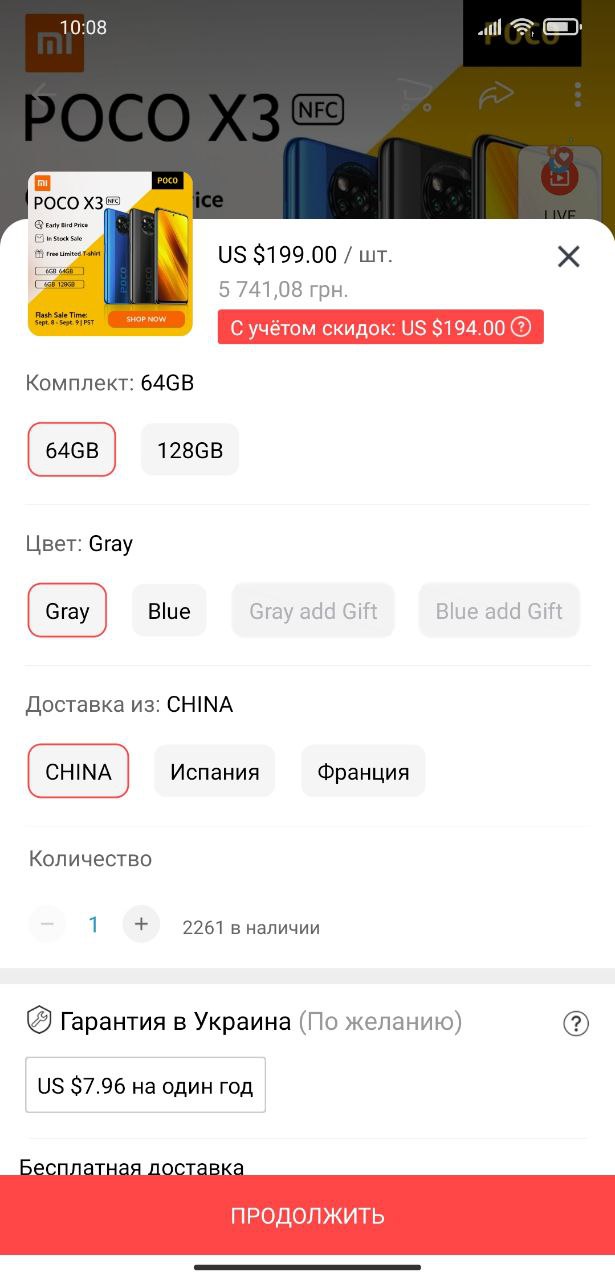Pick the Blue color
This screenshot has width=615, height=1280.
[169, 611]
